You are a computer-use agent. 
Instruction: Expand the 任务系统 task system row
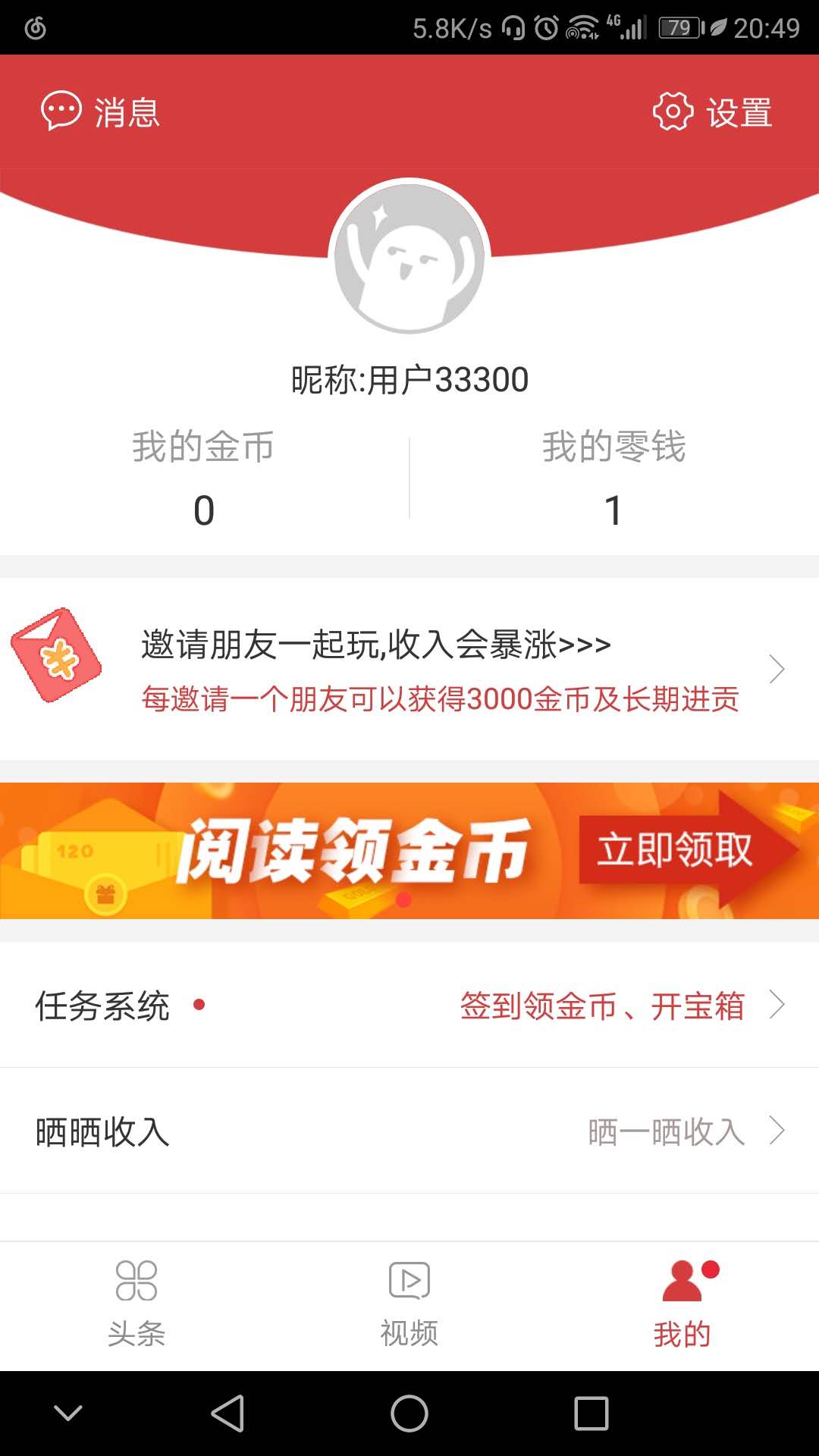[780, 1005]
